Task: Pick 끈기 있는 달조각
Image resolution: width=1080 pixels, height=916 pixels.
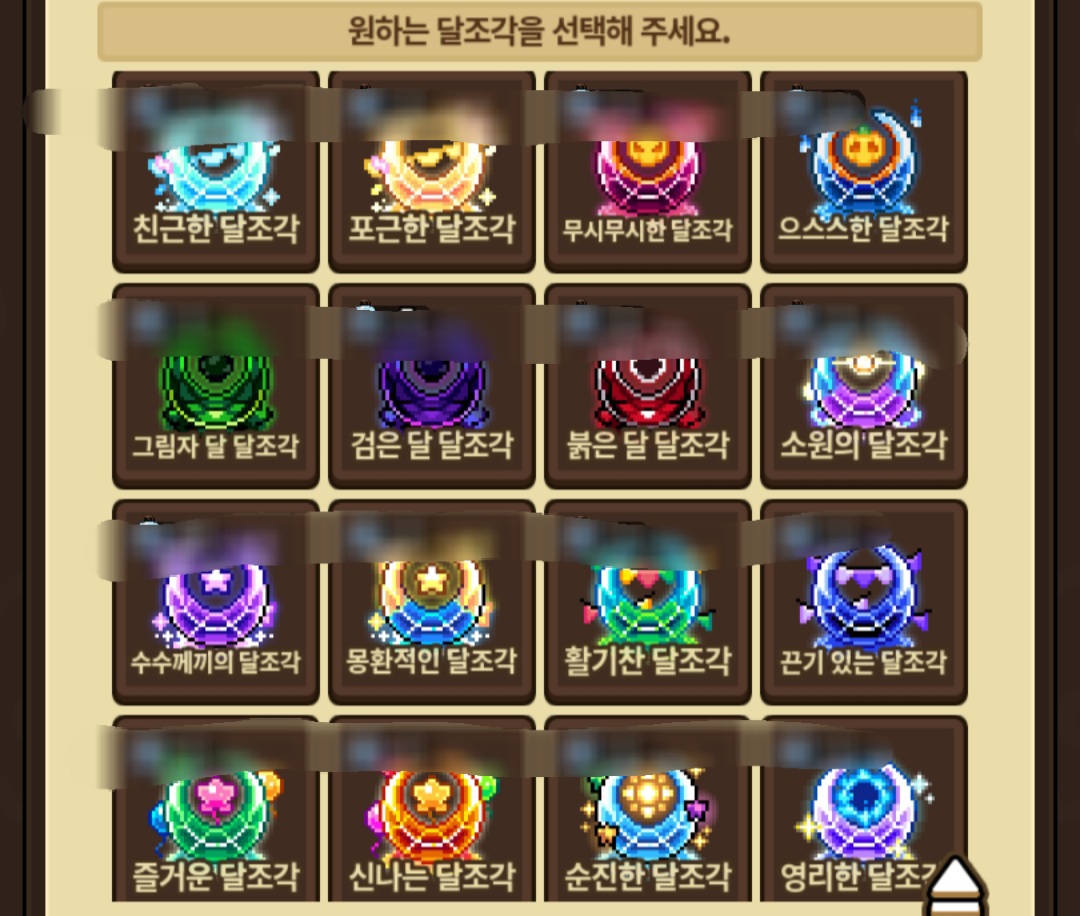Action: pos(864,603)
